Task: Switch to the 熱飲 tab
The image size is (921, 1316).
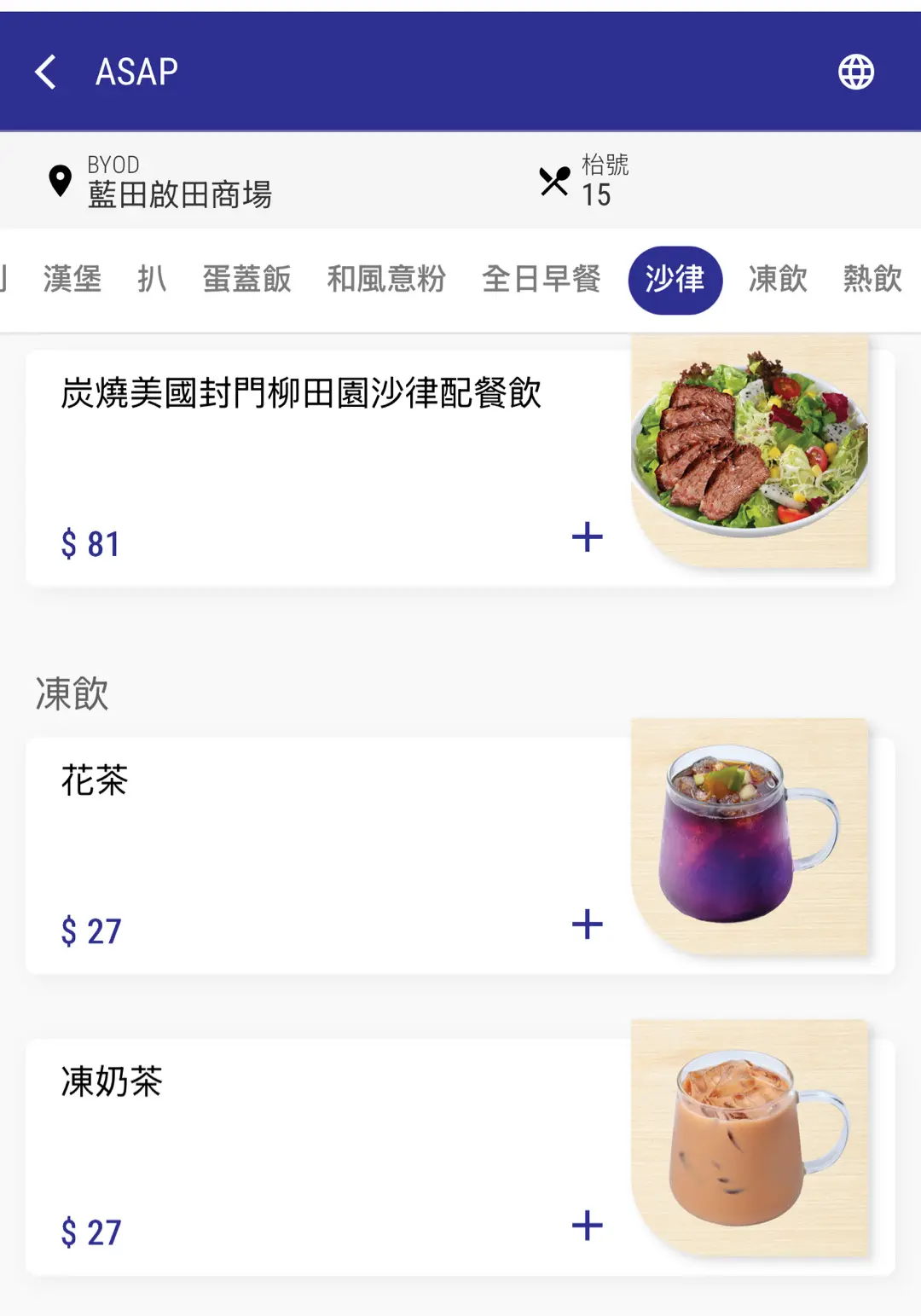Action: tap(872, 279)
